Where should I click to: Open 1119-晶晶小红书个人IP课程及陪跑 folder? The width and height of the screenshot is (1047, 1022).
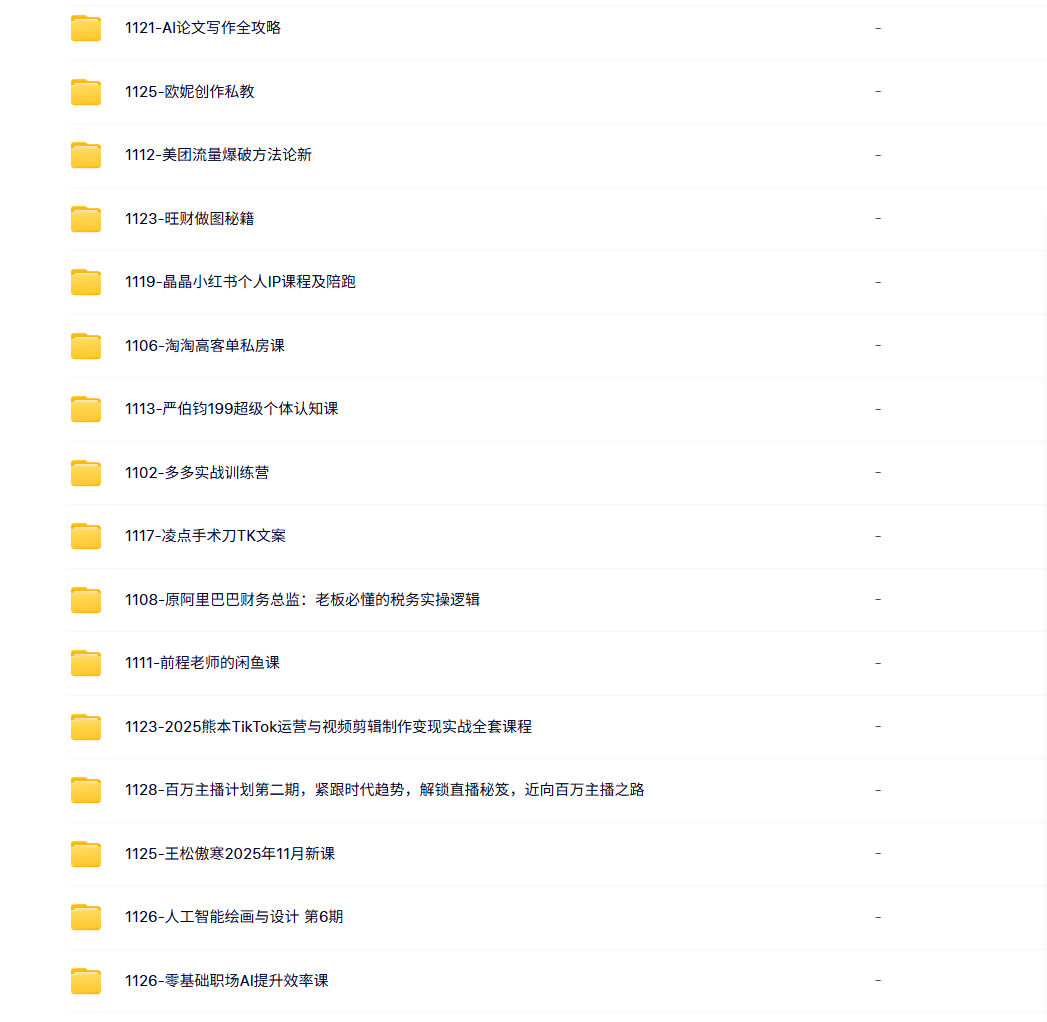240,282
